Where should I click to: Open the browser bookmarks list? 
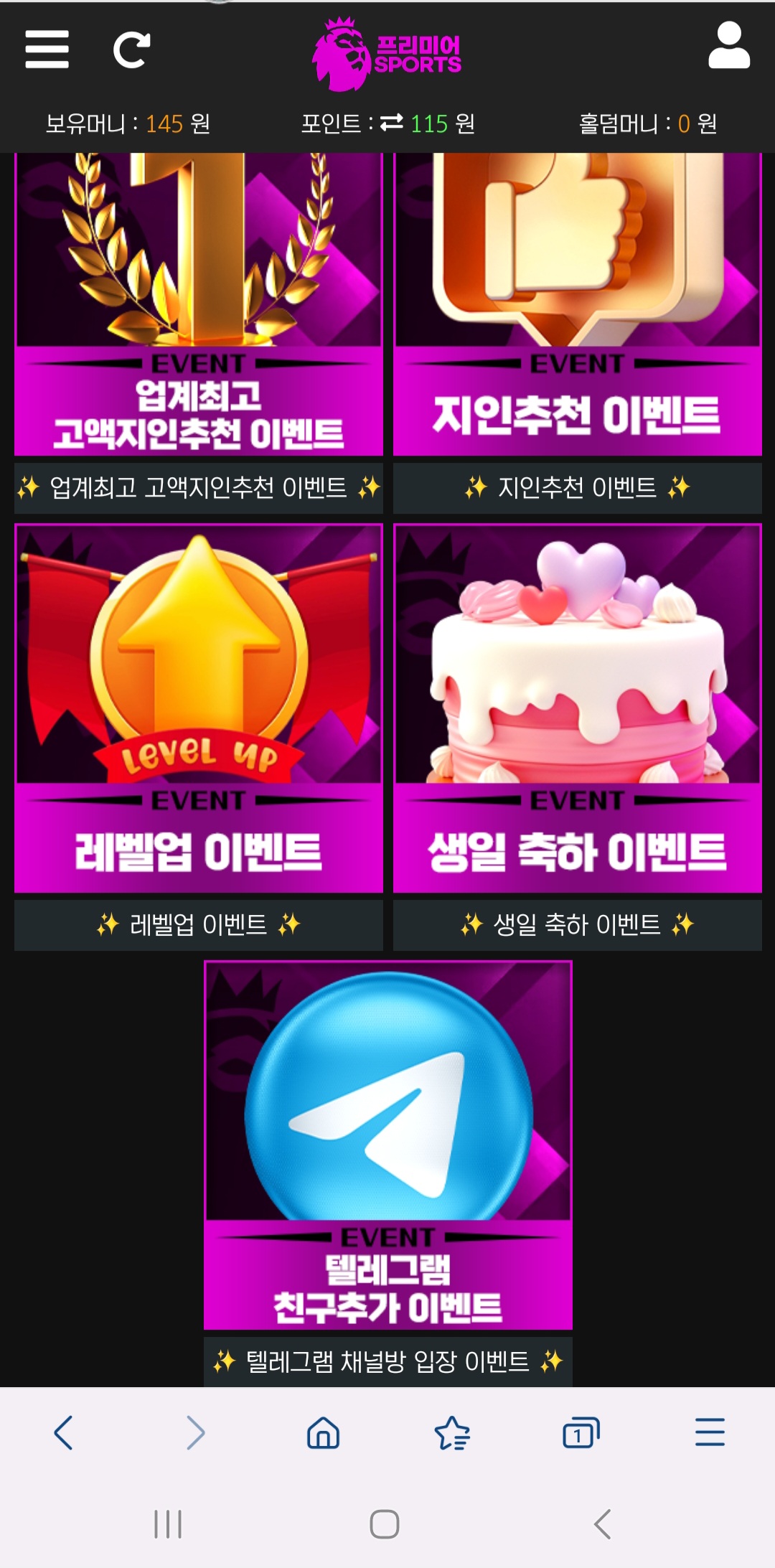(452, 1433)
